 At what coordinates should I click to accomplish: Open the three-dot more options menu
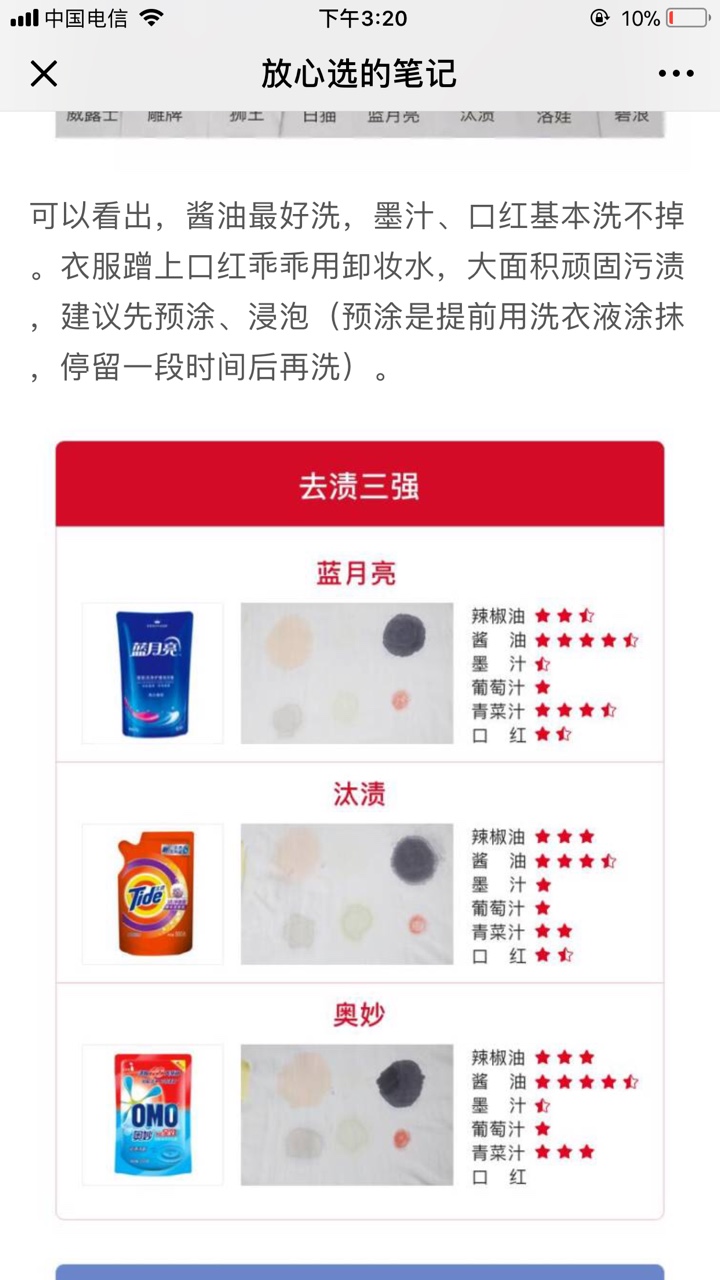(x=676, y=73)
